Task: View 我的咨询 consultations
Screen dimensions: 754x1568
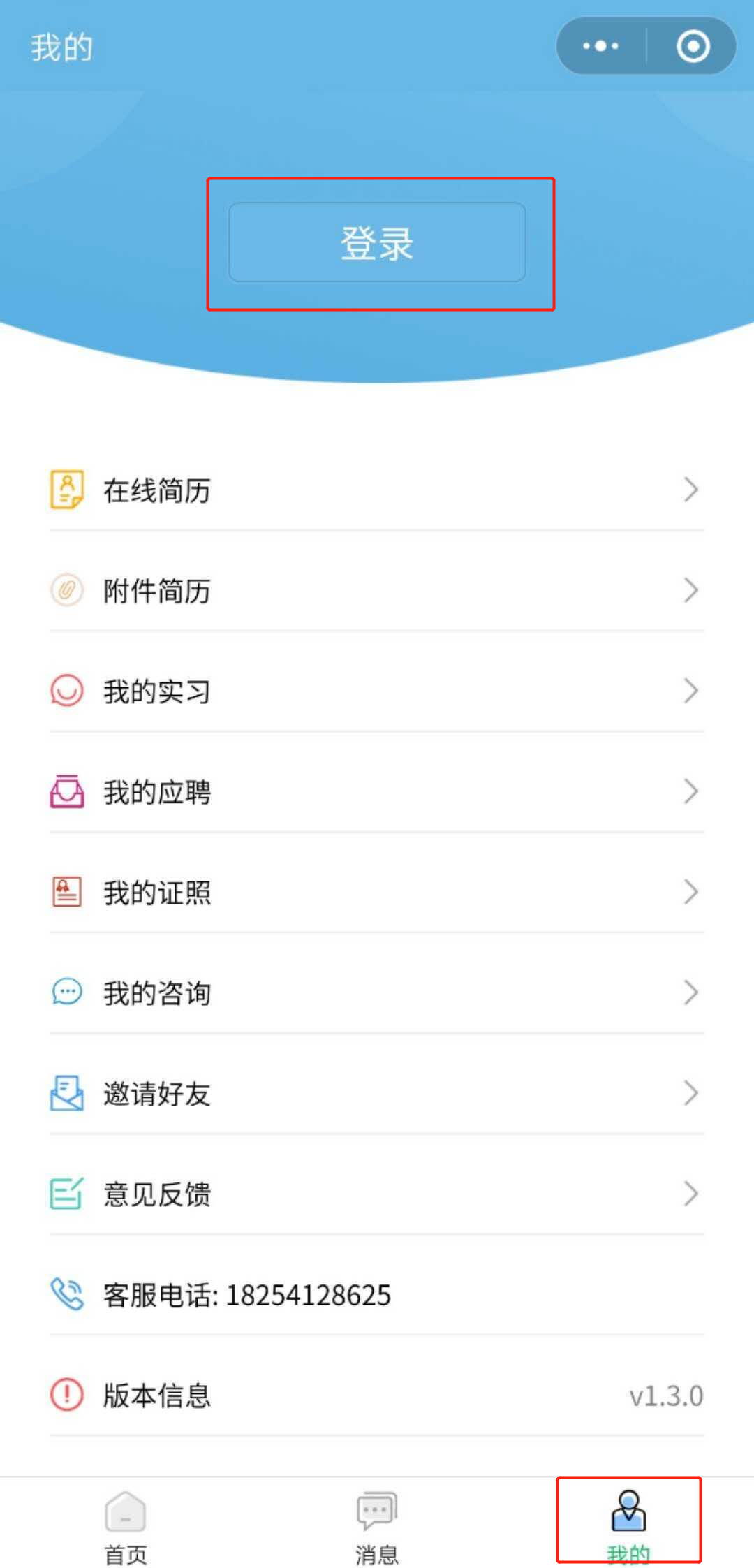Action: pyautogui.click(x=377, y=993)
